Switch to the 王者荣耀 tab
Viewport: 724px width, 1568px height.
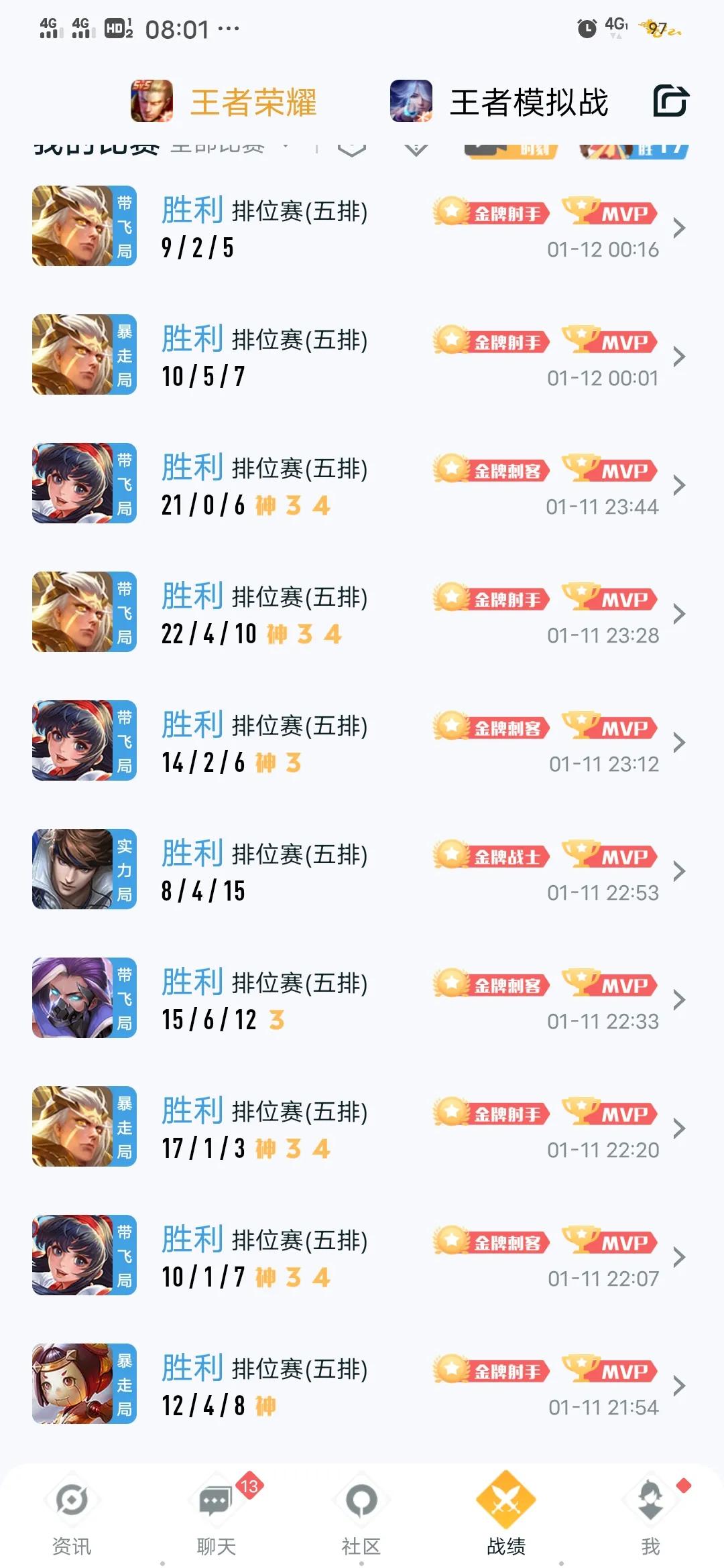tap(255, 102)
